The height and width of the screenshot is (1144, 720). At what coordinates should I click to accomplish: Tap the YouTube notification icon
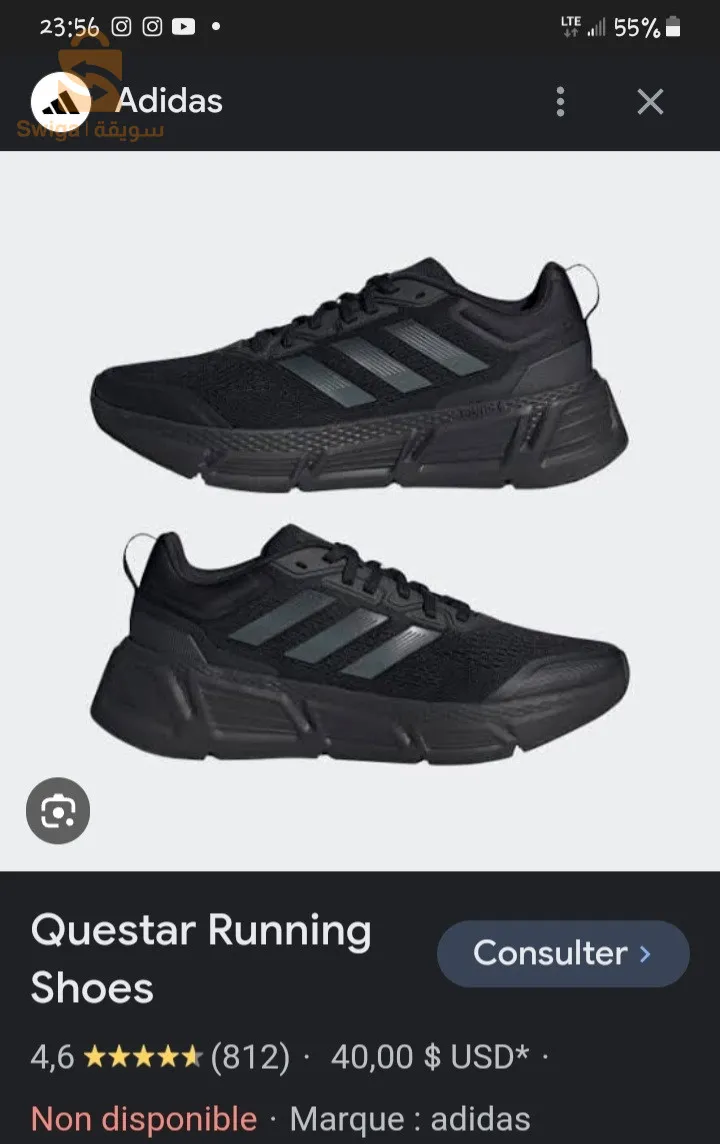point(185,27)
